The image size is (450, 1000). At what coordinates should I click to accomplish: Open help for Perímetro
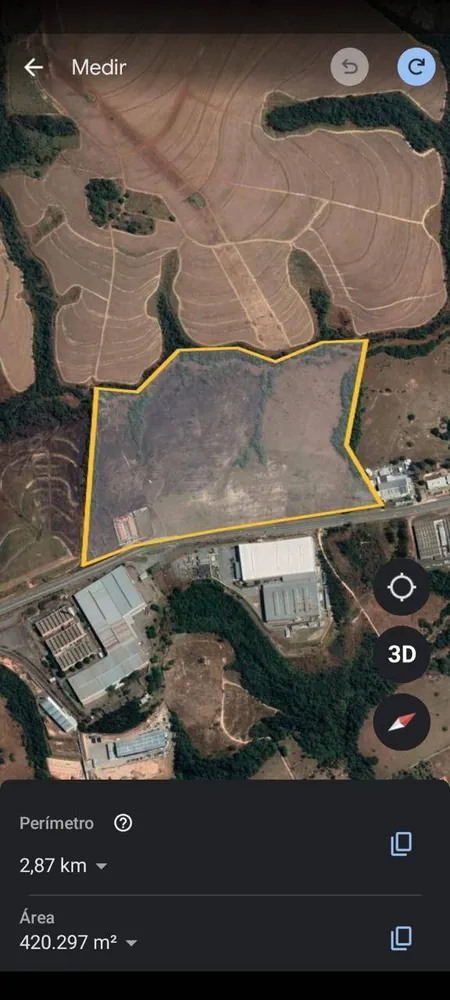tap(123, 823)
